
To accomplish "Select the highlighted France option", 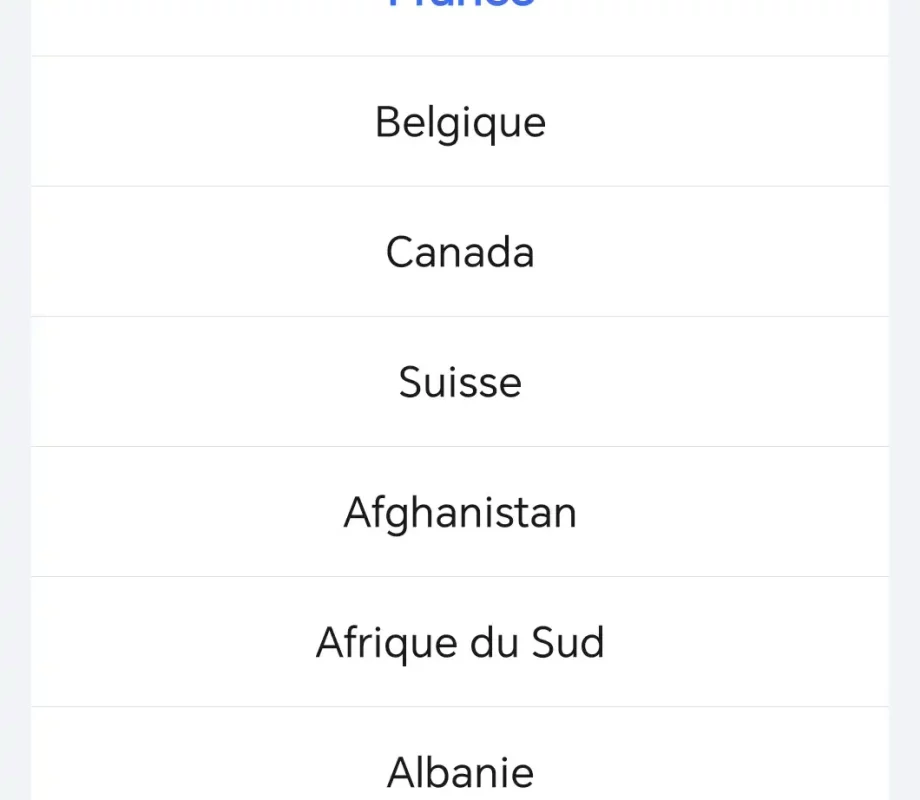I will pyautogui.click(x=460, y=8).
